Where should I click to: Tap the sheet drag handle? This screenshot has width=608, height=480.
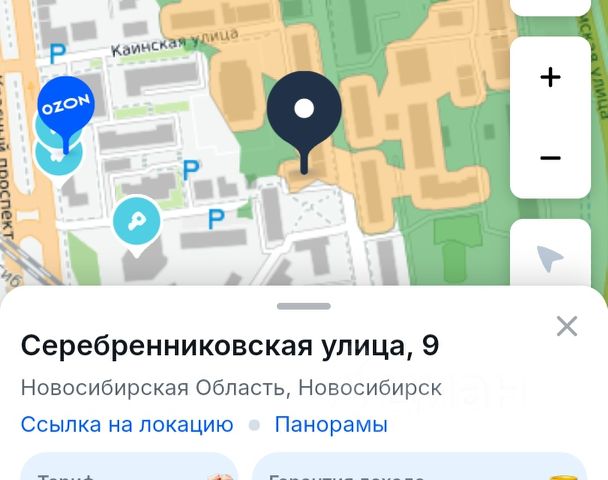pyautogui.click(x=304, y=306)
